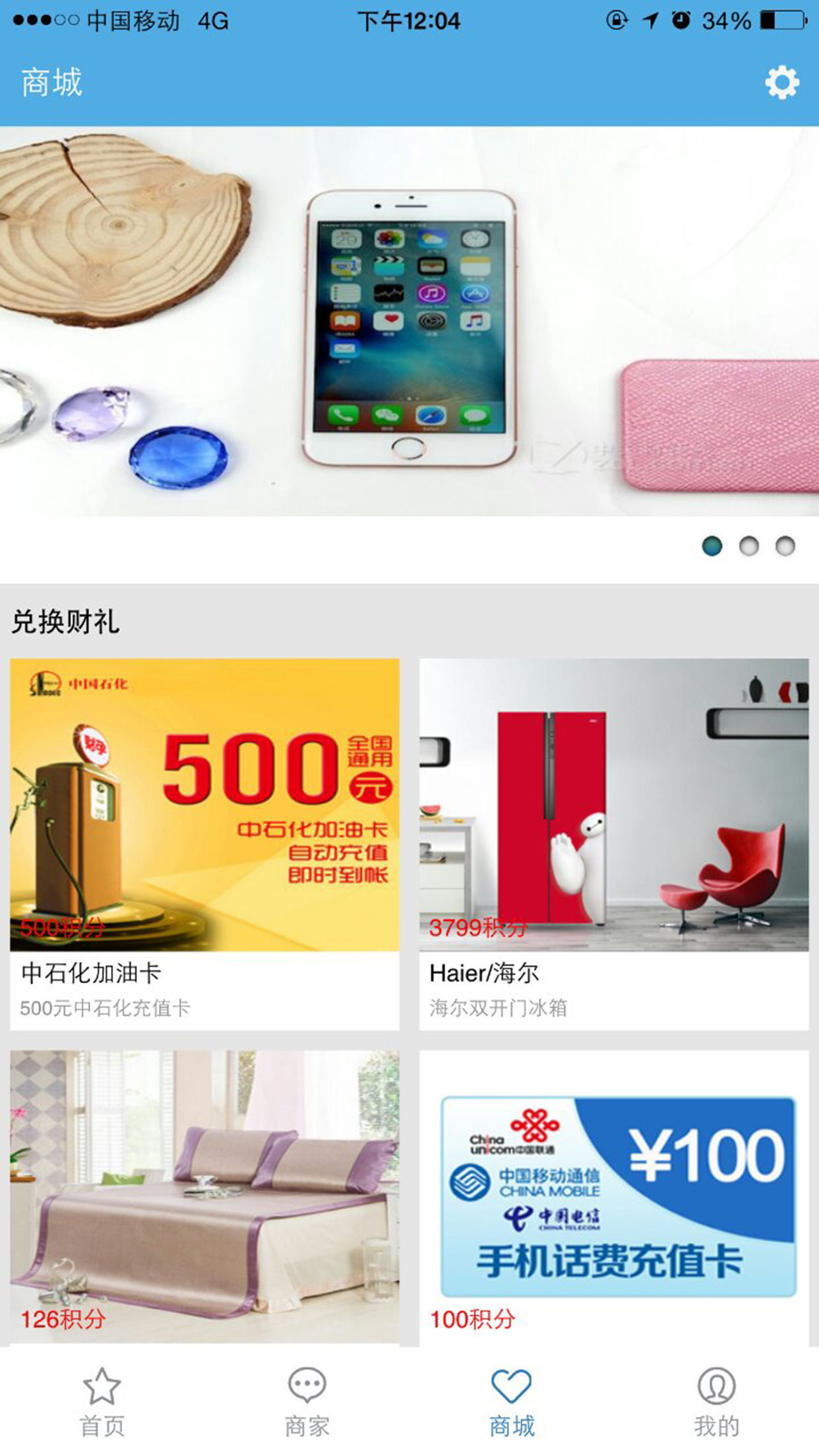Viewport: 819px width, 1456px height.
Task: Jump to the third banner page dot
Action: (785, 546)
